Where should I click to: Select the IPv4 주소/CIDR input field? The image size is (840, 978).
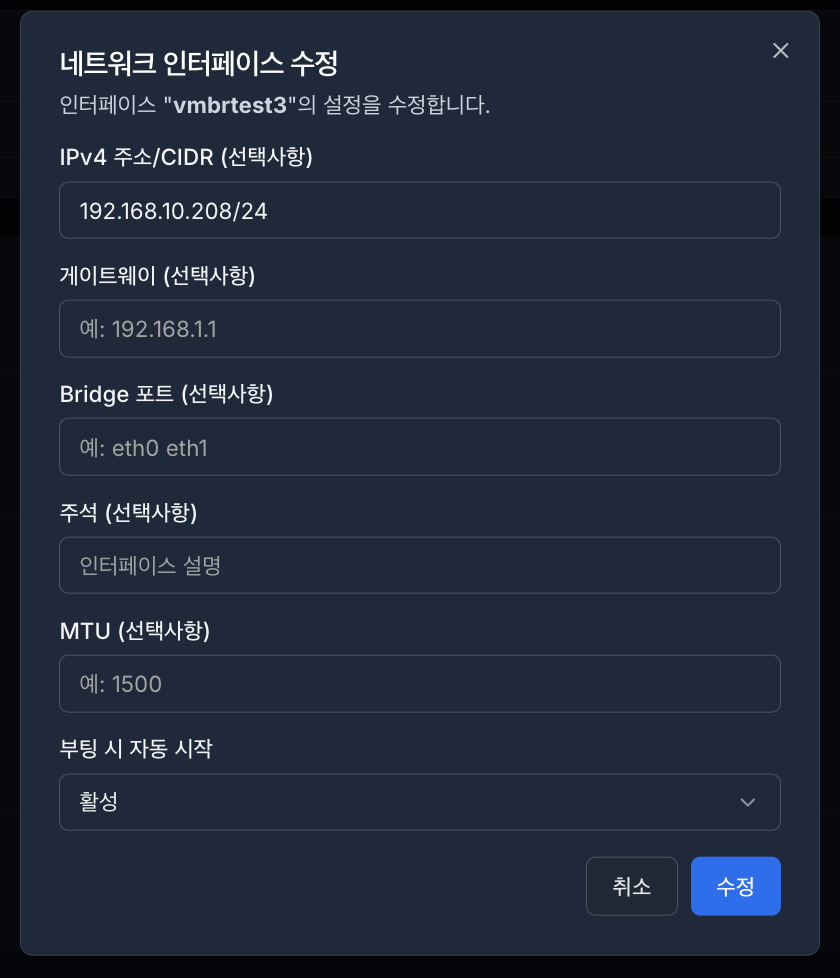(420, 210)
